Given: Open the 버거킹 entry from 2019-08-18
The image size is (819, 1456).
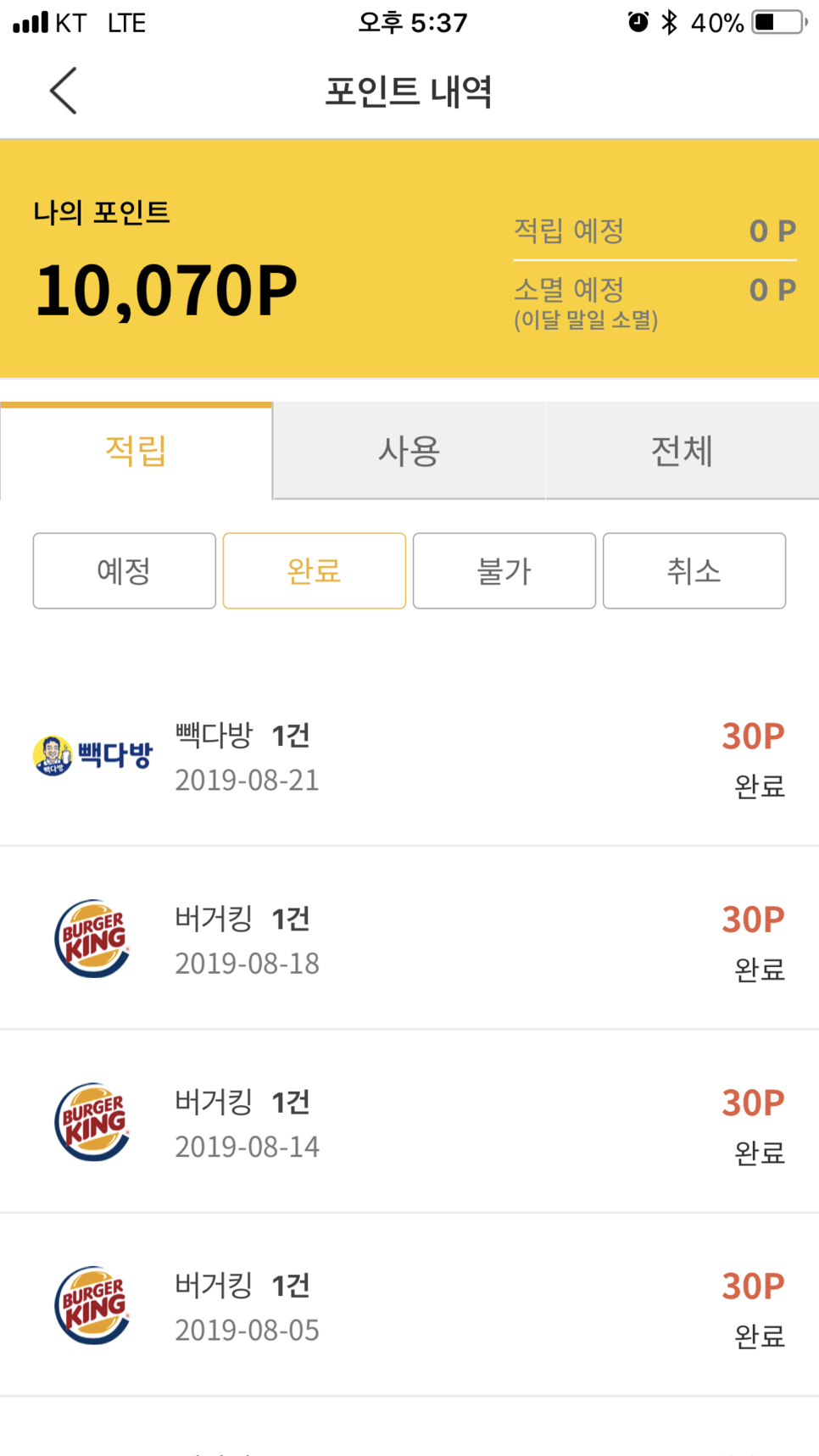Looking at the screenshot, I should pos(409,938).
